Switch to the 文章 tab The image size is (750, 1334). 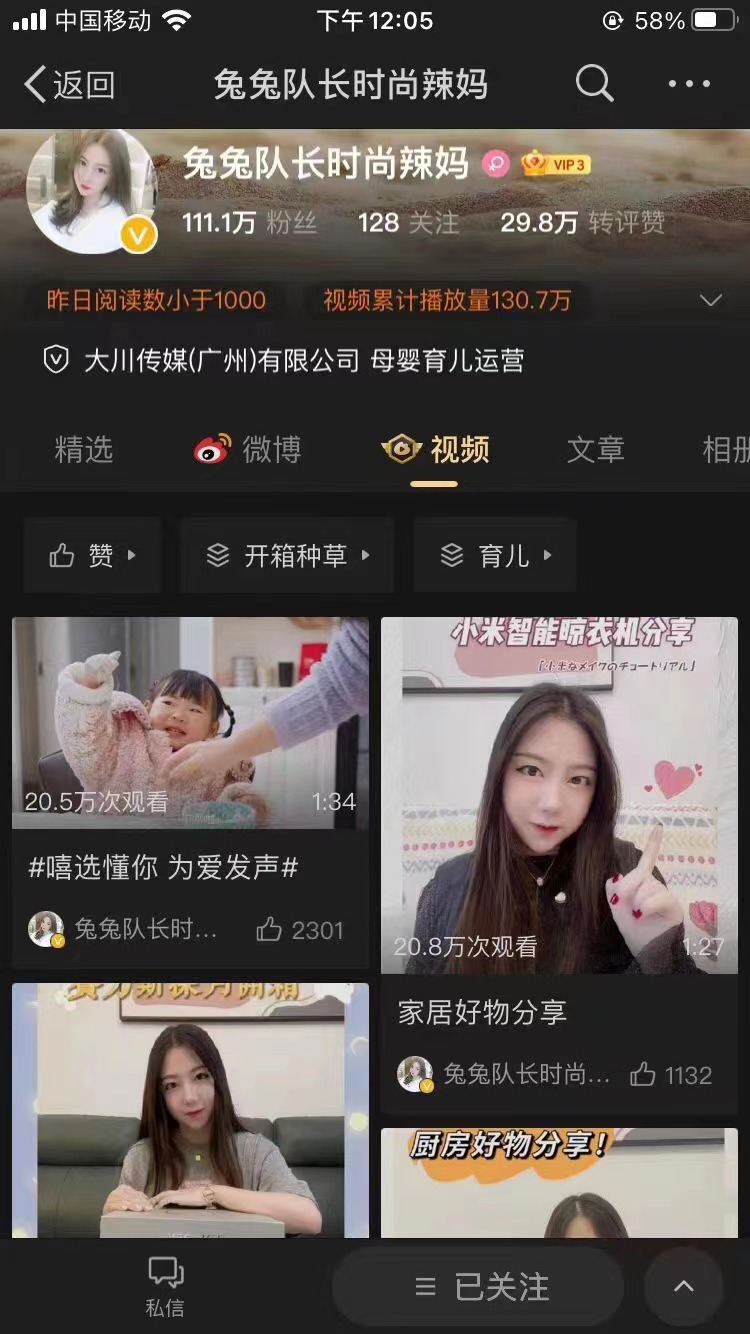pos(595,450)
